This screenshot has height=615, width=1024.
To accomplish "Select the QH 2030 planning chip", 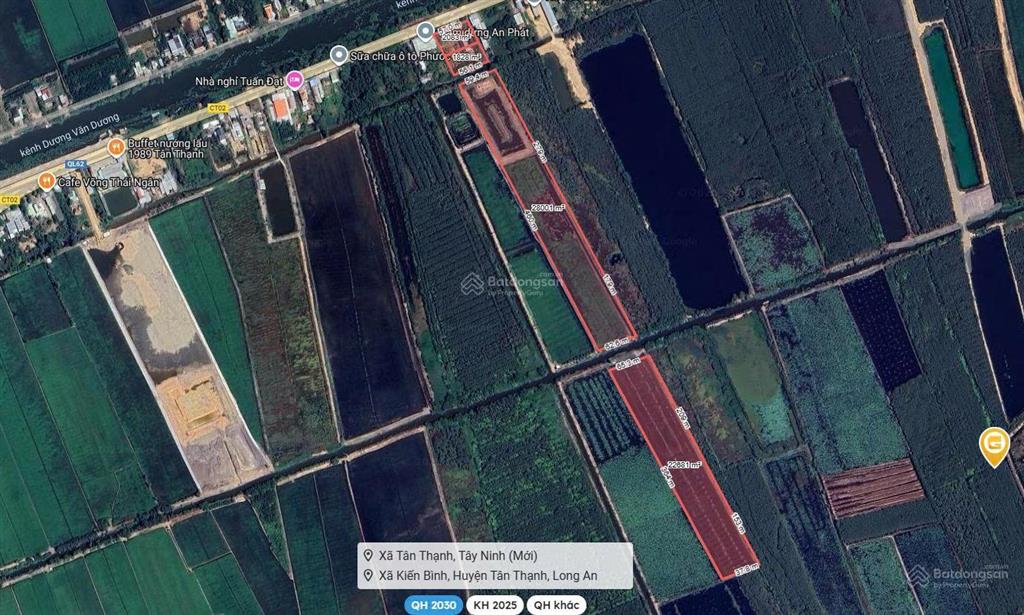I will point(433,605).
